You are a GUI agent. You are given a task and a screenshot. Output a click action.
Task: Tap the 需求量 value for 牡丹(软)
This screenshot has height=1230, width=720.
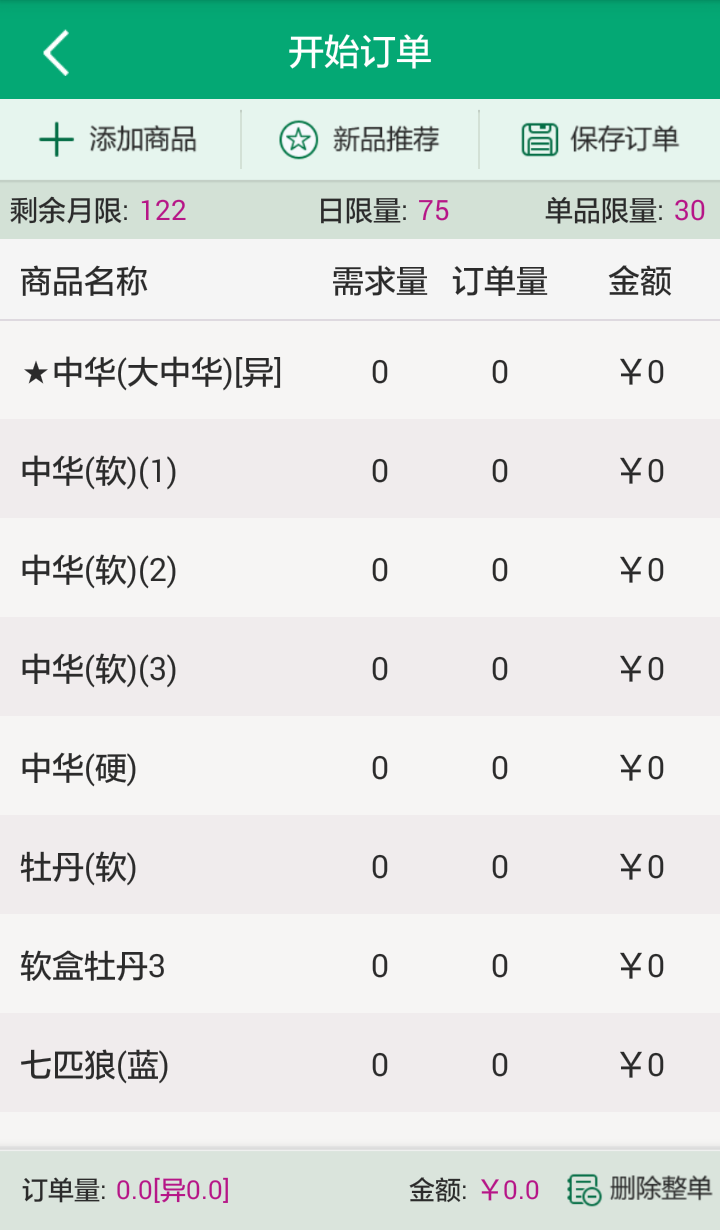[379, 866]
